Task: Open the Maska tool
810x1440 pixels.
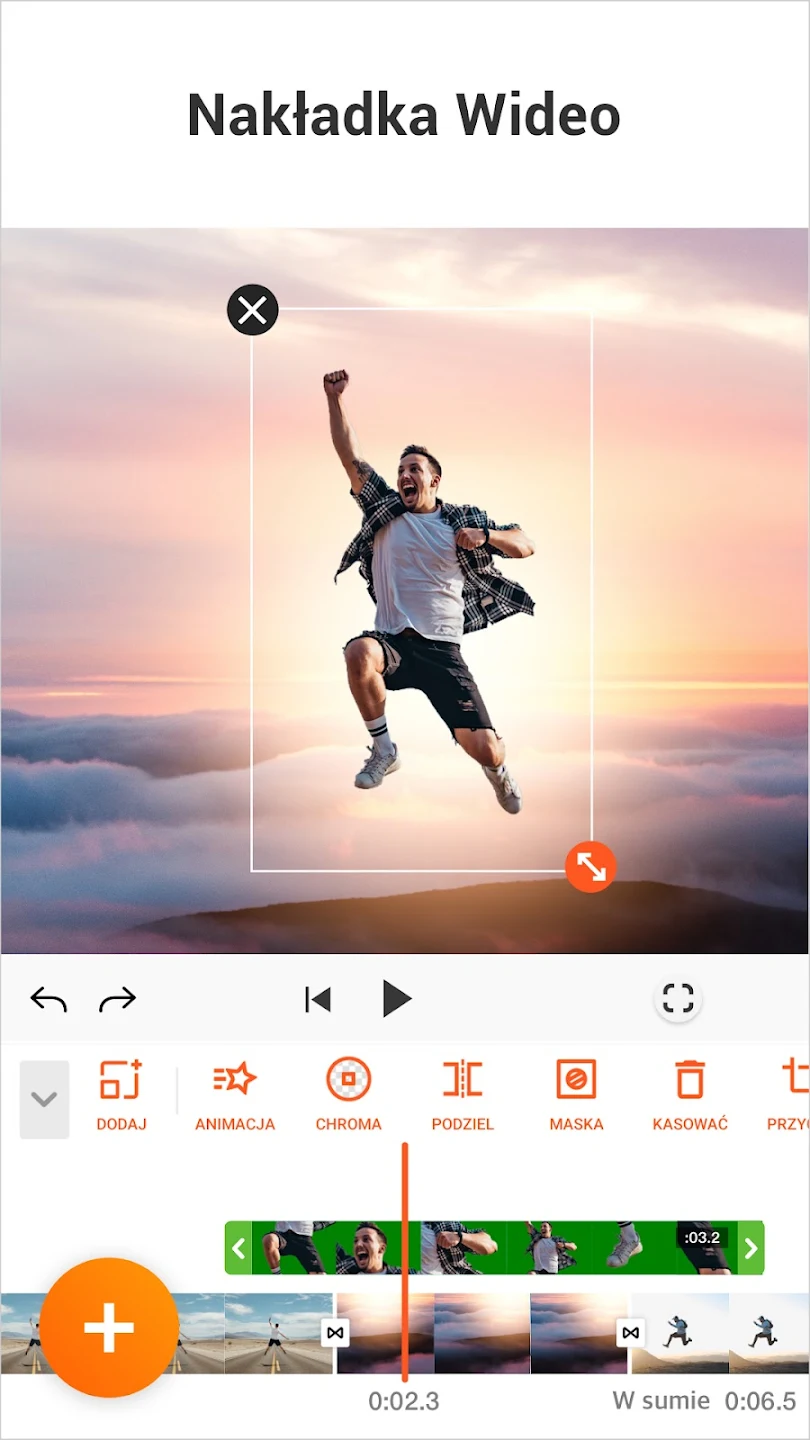Action: tap(576, 1095)
